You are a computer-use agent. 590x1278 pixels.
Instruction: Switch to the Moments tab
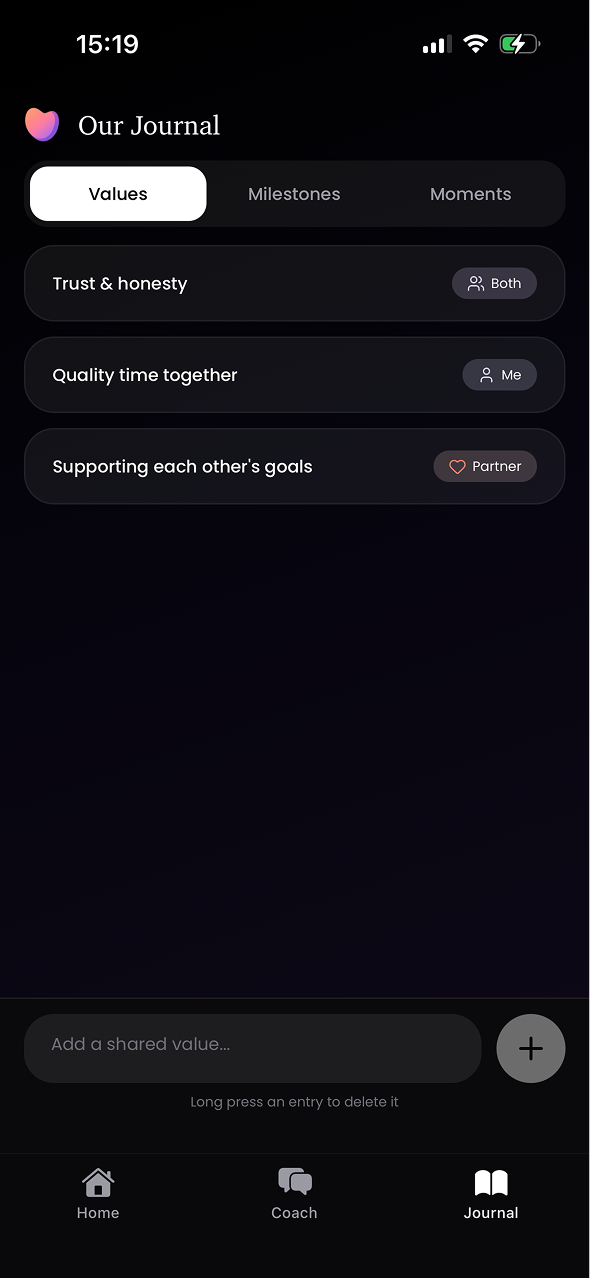coord(470,194)
